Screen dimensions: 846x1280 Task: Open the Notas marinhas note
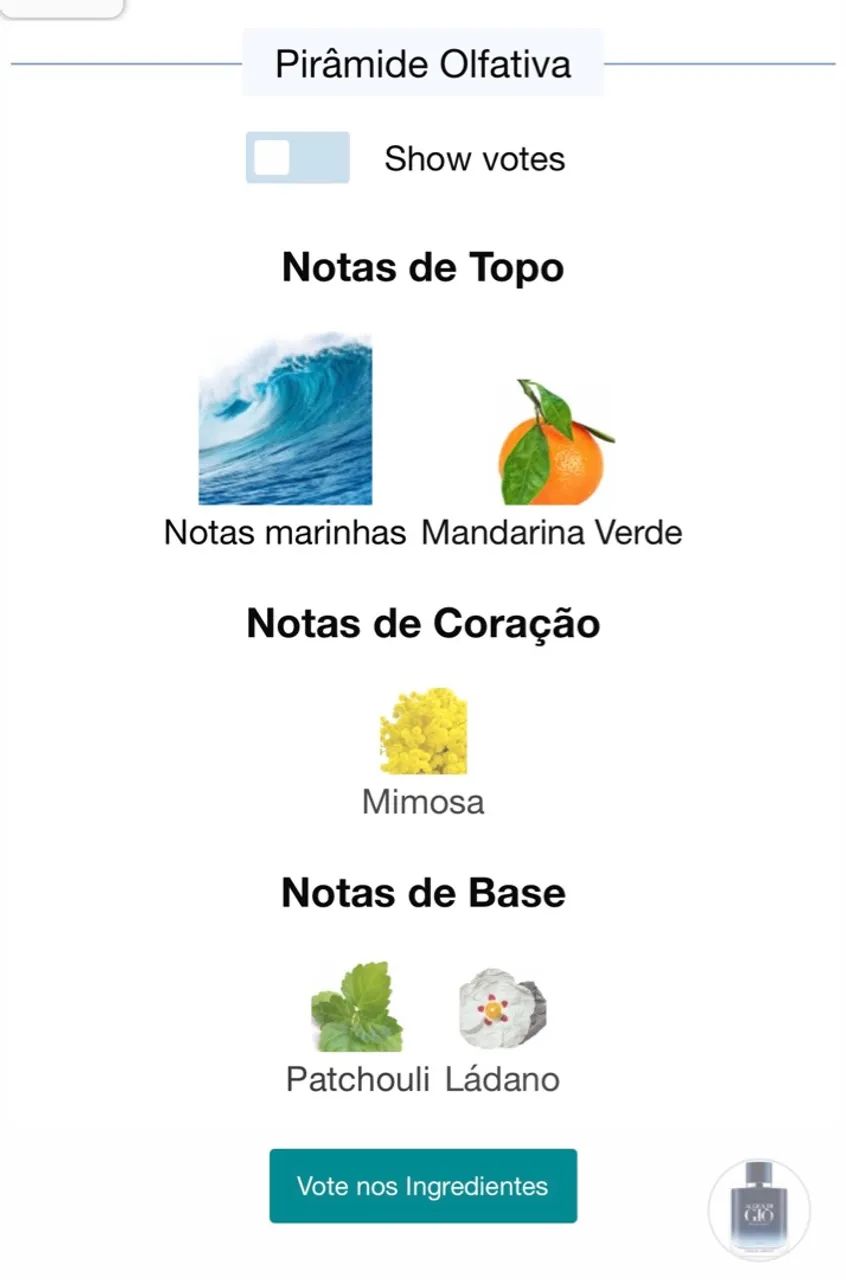pos(285,420)
